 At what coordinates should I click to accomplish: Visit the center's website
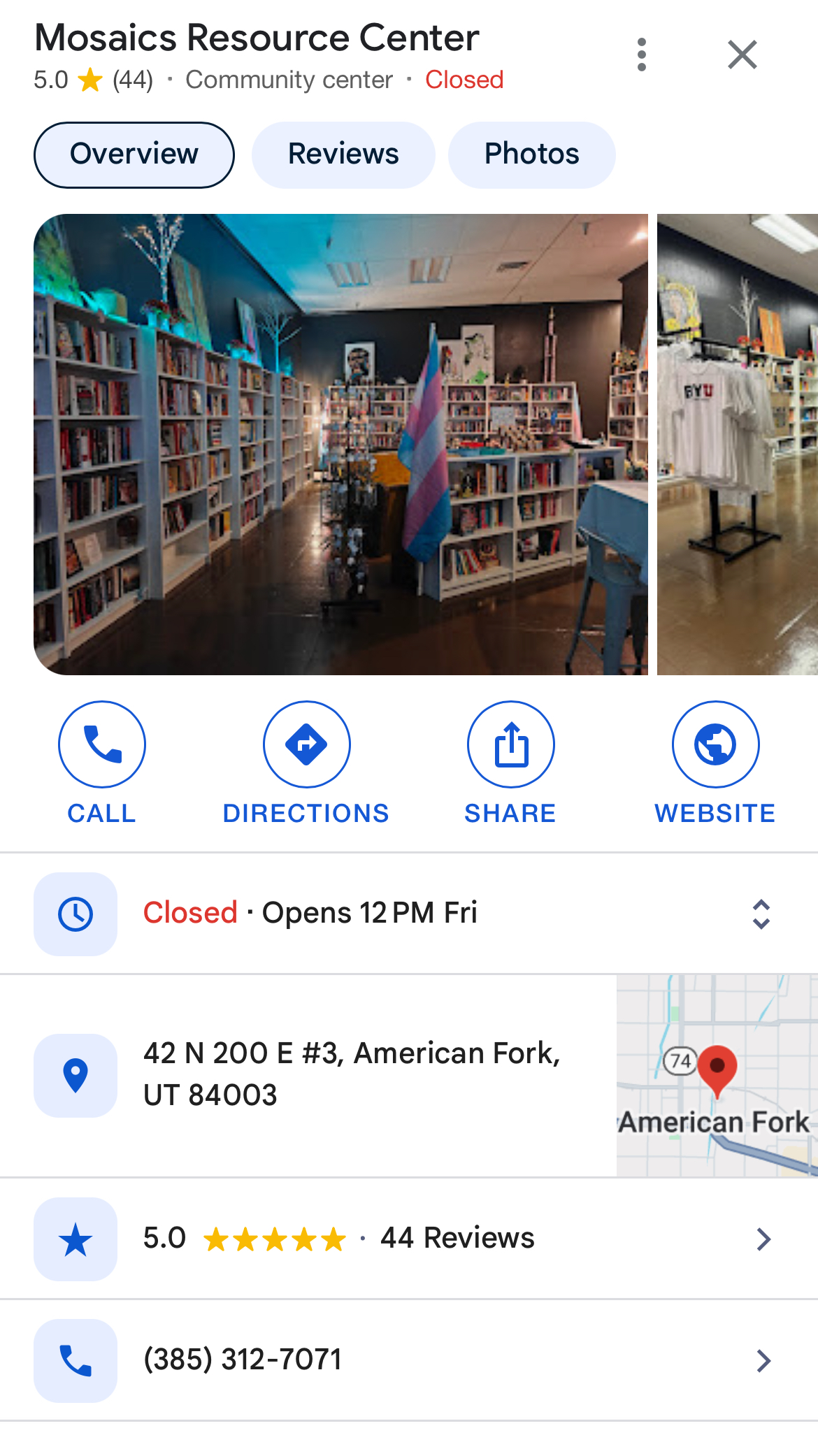tap(715, 763)
